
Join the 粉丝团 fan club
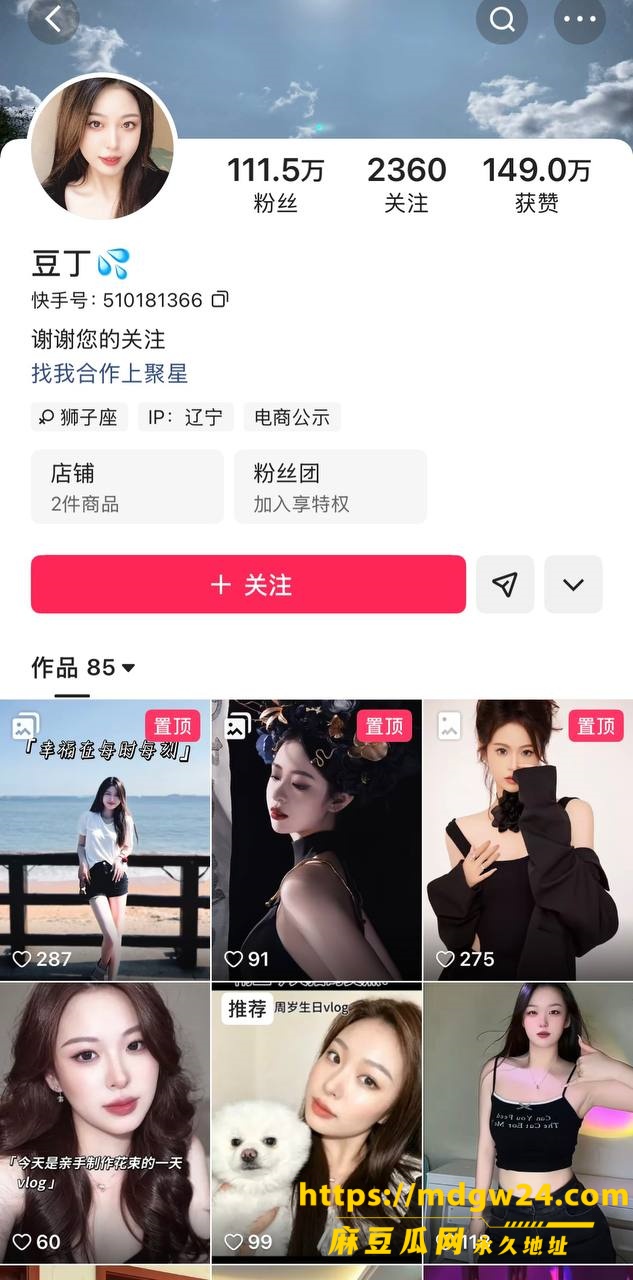tap(330, 486)
